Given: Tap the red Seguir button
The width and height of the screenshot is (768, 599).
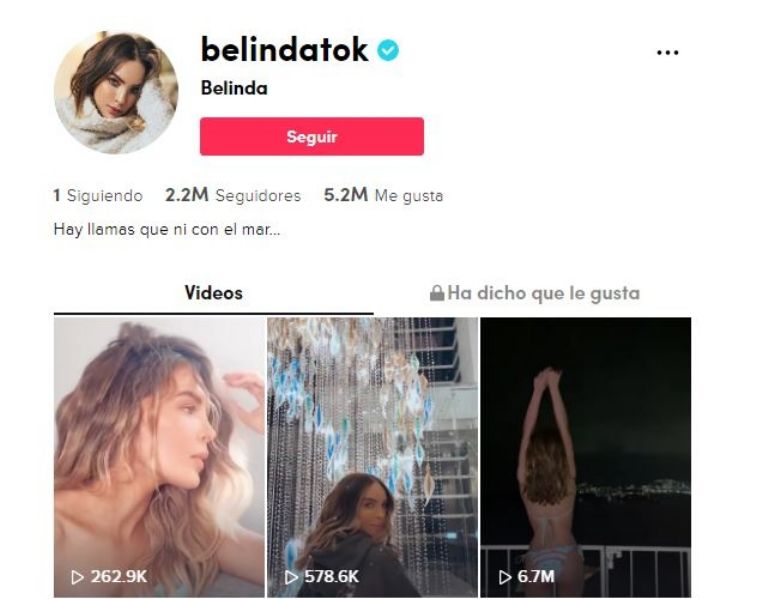Looking at the screenshot, I should [x=311, y=137].
